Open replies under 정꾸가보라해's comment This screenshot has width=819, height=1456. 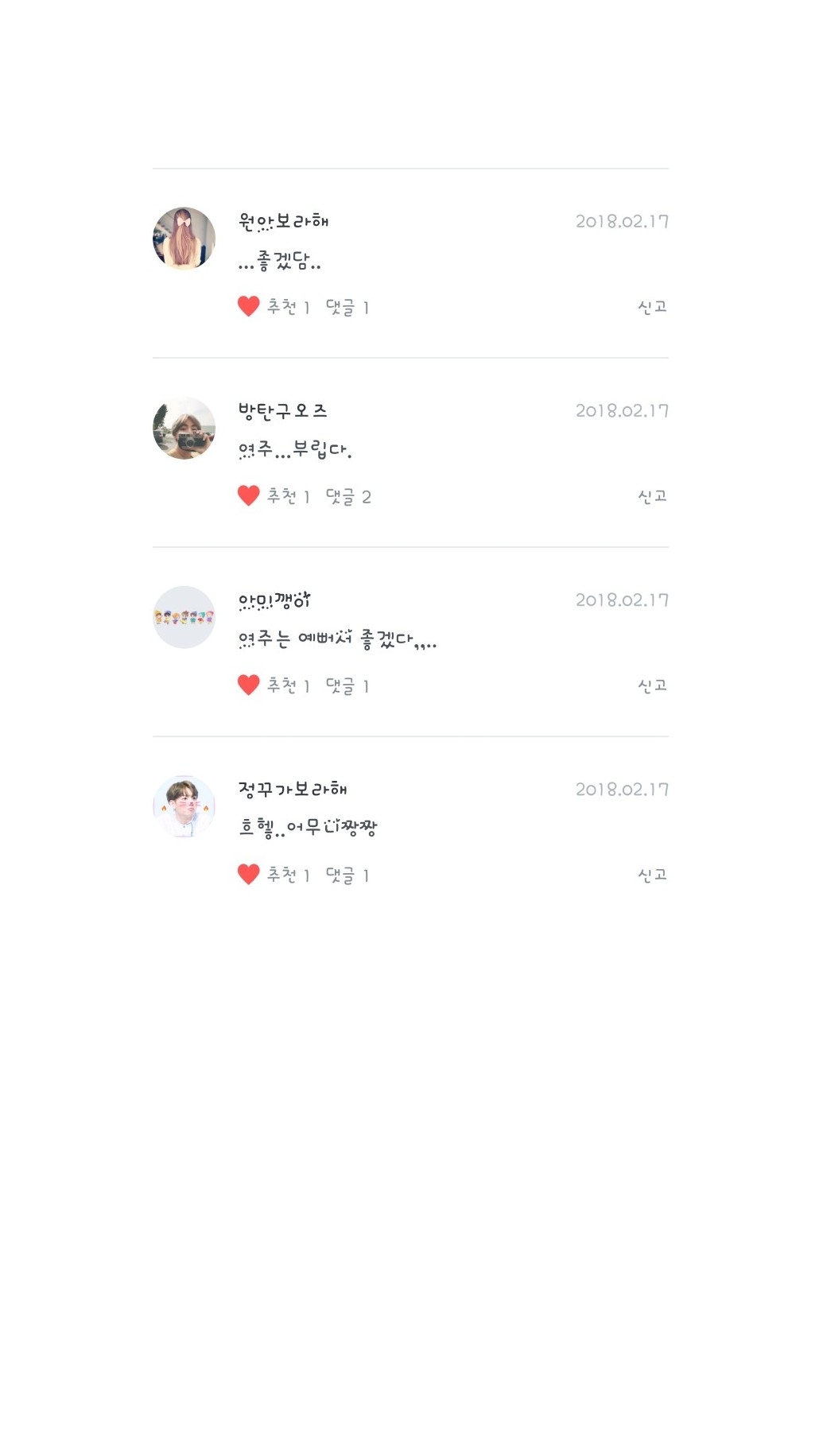click(347, 876)
